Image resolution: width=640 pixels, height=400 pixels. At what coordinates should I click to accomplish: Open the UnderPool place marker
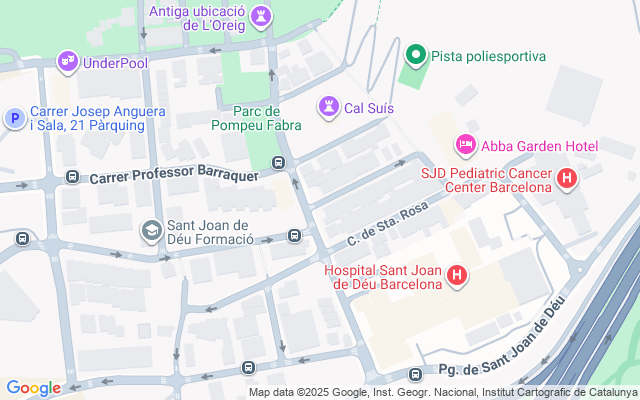coord(69,63)
